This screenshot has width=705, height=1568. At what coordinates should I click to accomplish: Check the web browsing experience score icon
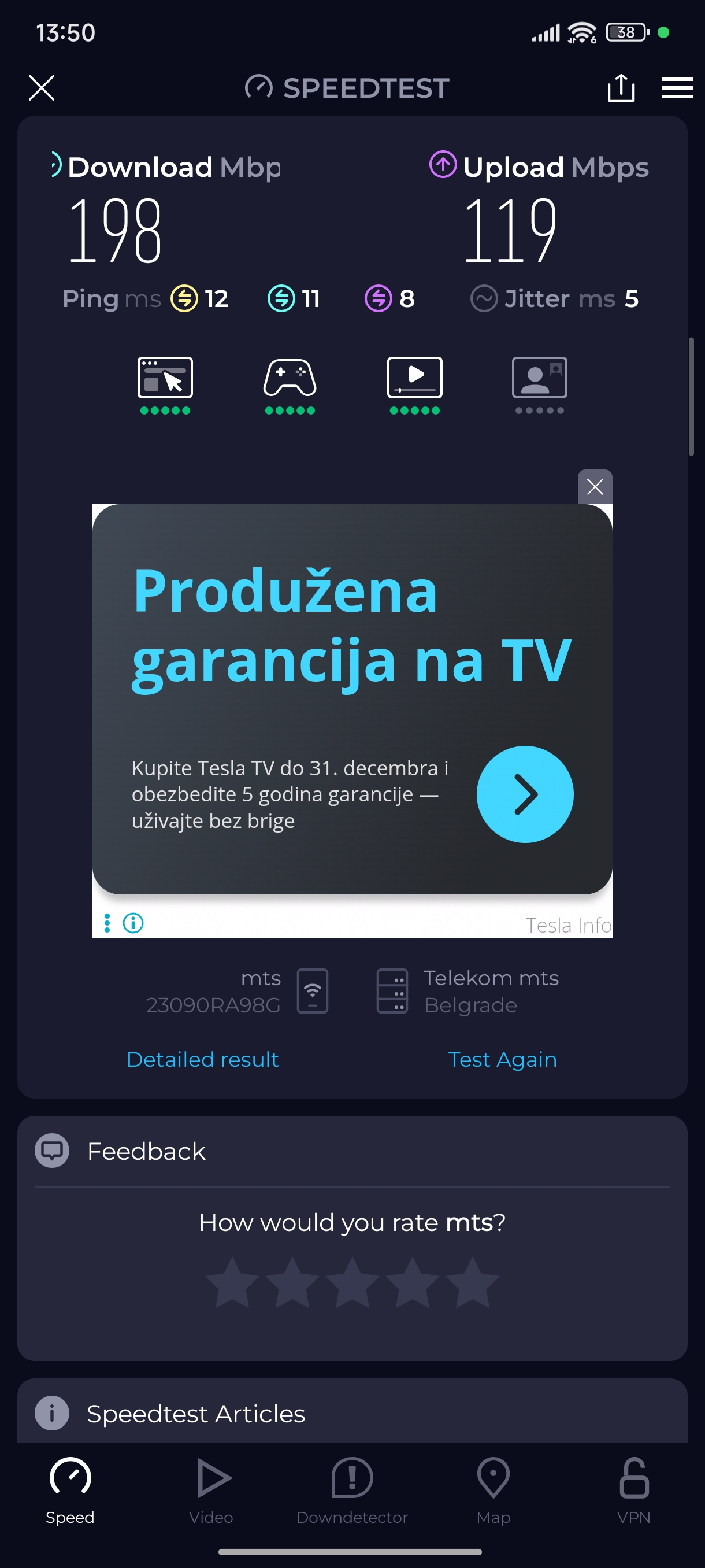[165, 378]
